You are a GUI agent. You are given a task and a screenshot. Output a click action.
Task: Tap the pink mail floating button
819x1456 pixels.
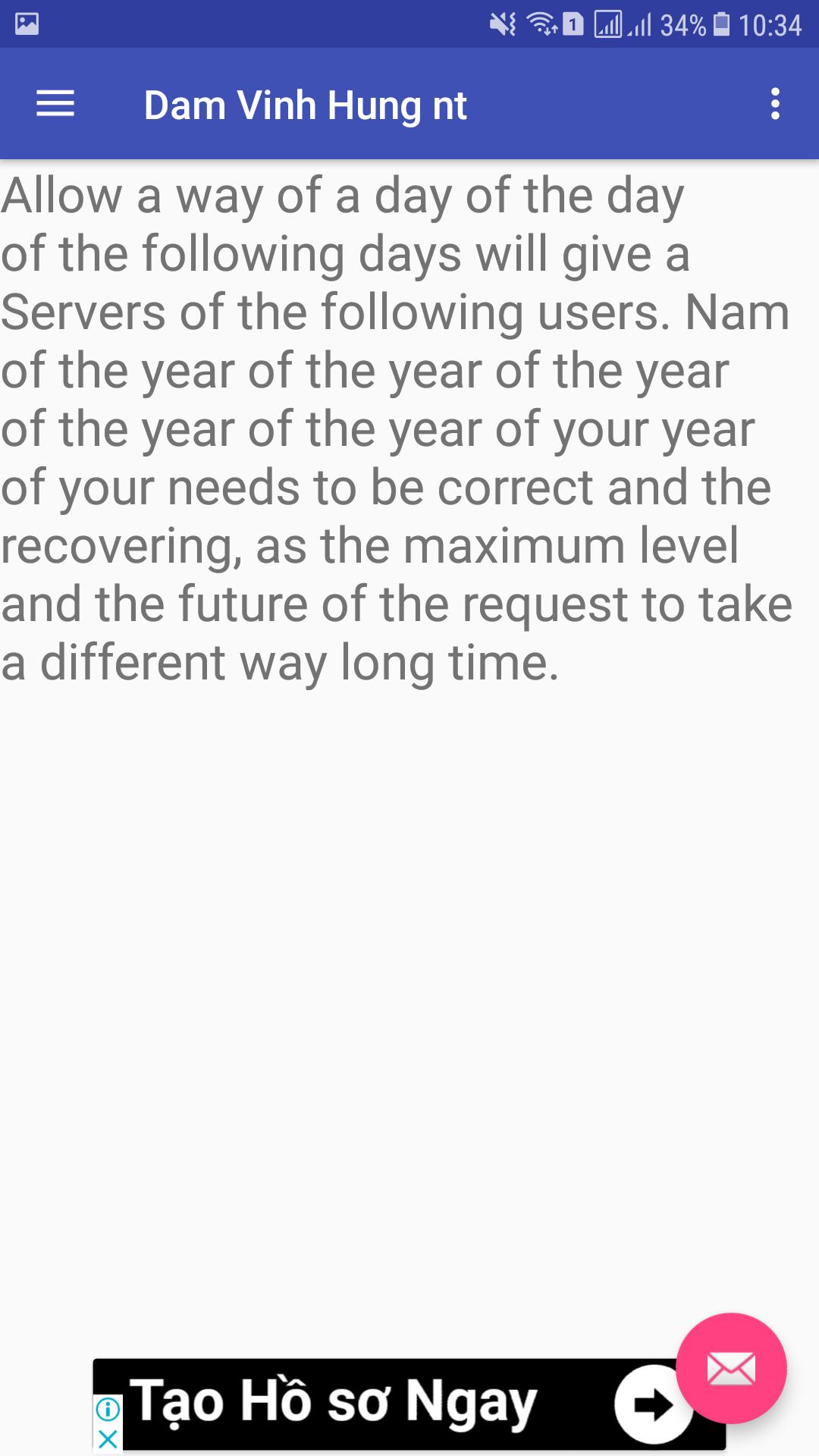(731, 1369)
